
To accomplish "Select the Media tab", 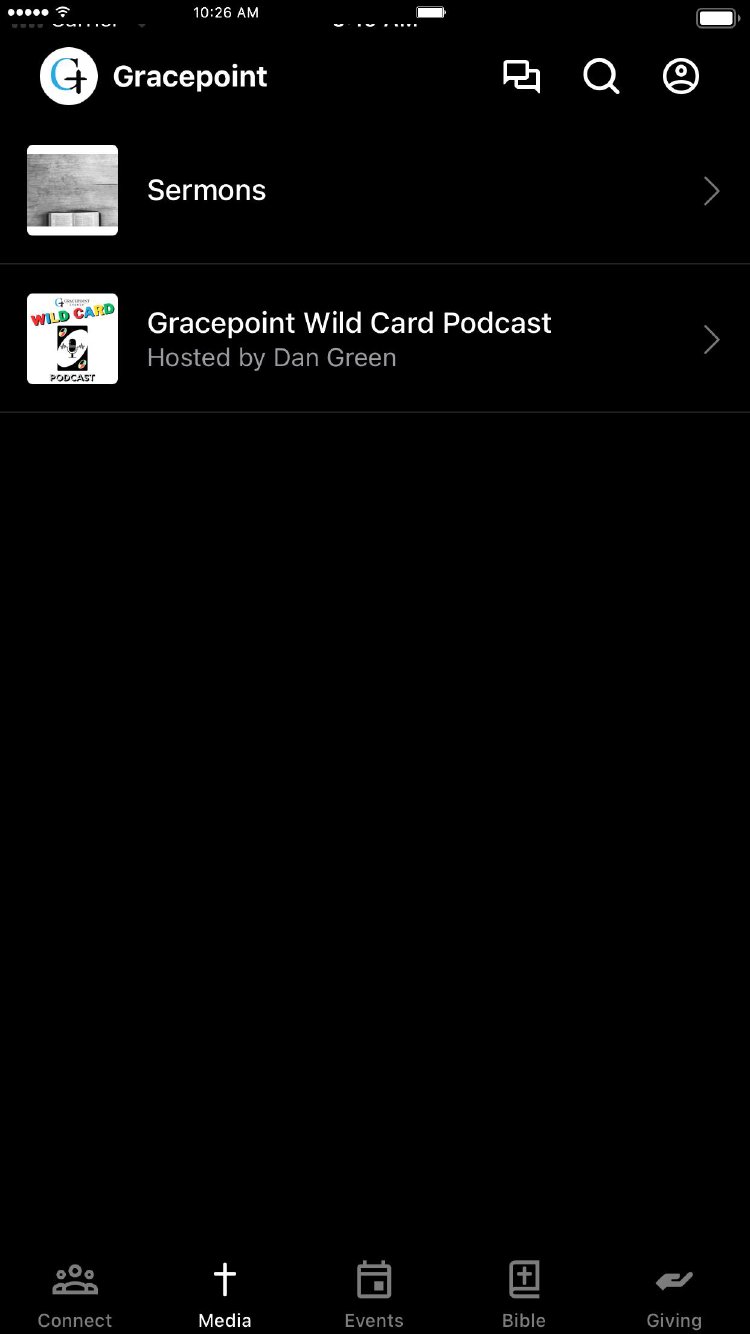I will point(225,1294).
